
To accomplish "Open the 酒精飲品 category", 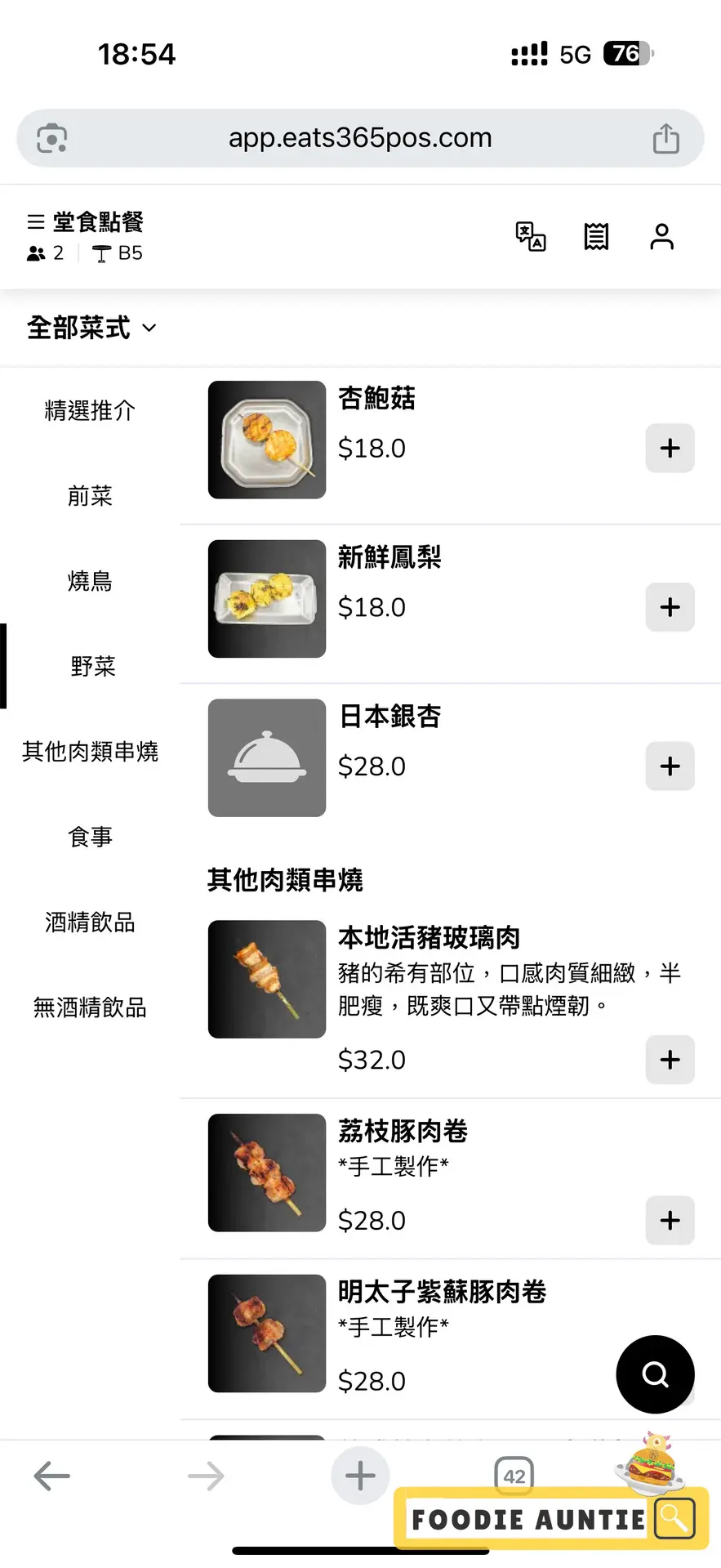I will (x=90, y=922).
